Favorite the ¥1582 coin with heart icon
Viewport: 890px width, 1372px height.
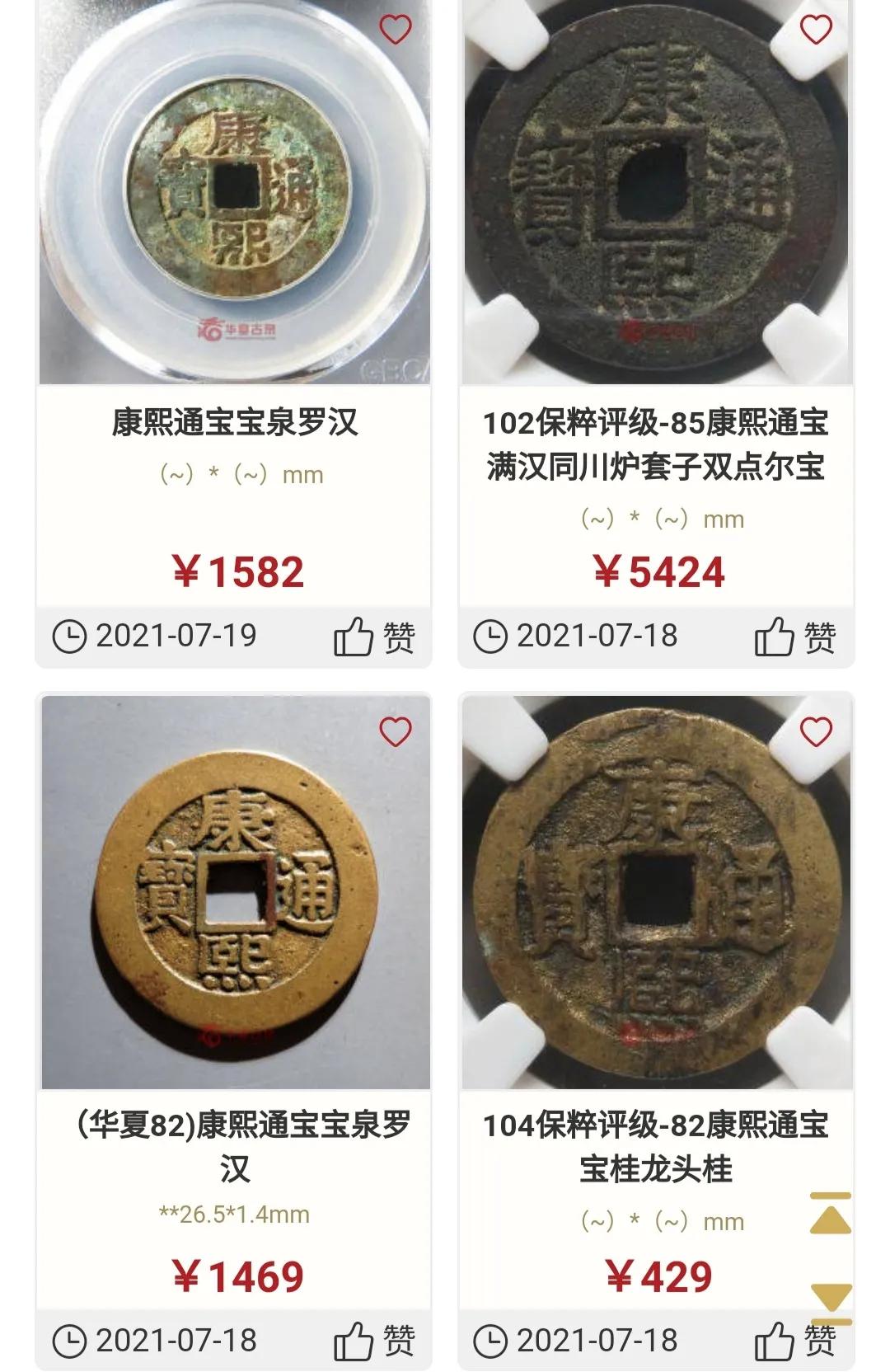coord(396,30)
